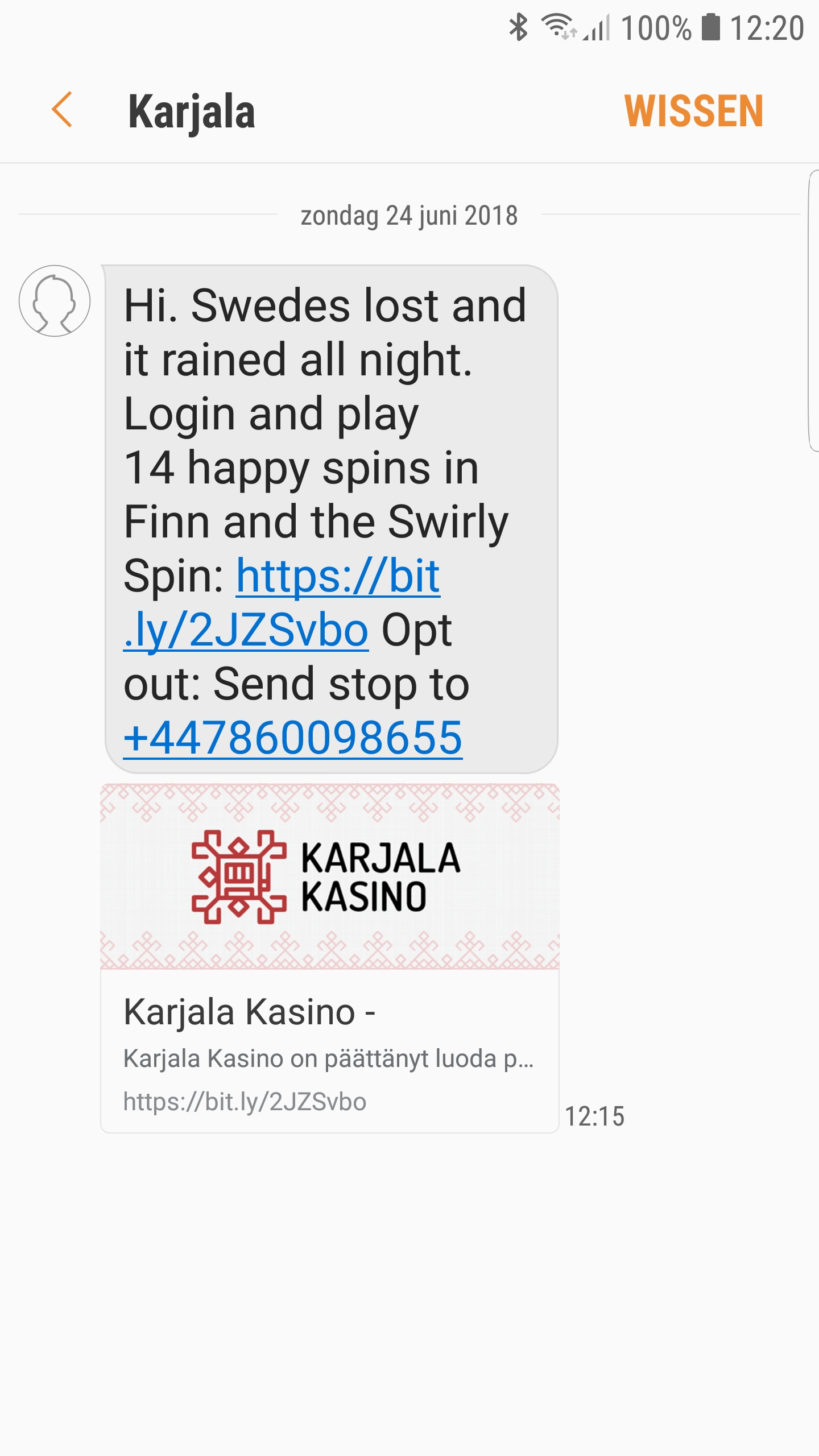
Task: Go back from the Karjala conversation
Action: click(62, 110)
